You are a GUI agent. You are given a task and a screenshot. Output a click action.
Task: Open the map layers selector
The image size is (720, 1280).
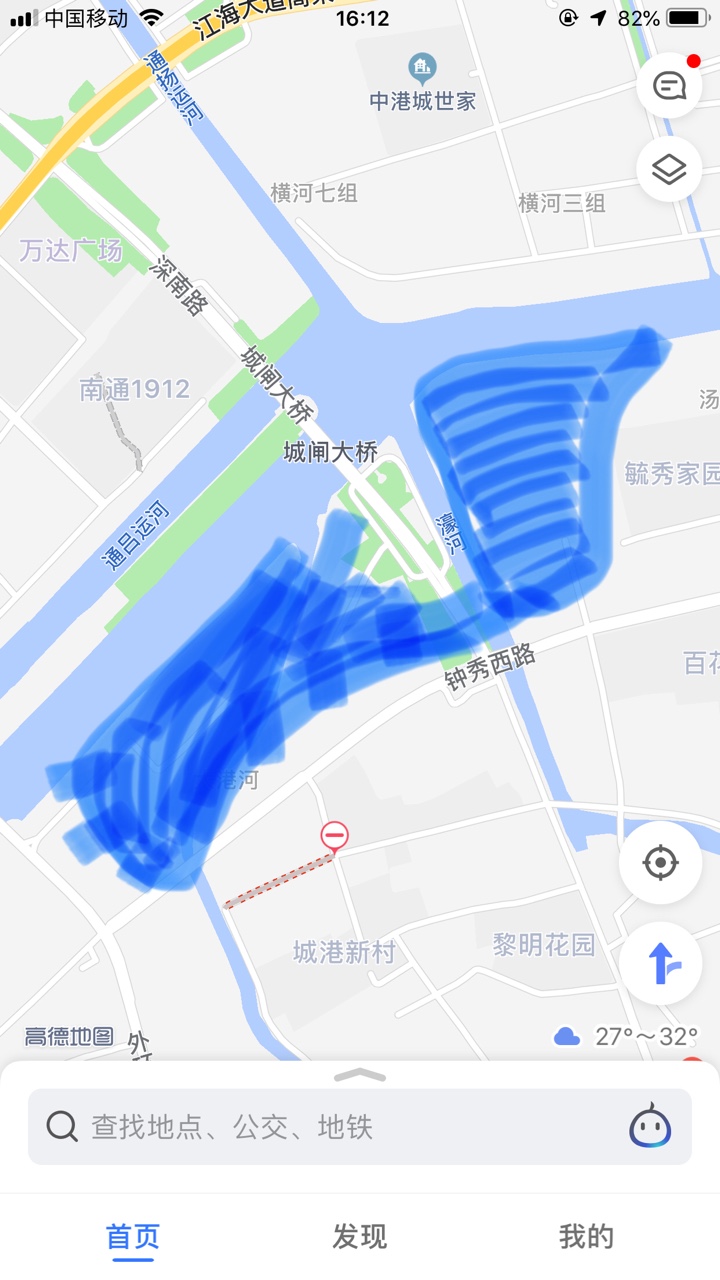point(669,170)
